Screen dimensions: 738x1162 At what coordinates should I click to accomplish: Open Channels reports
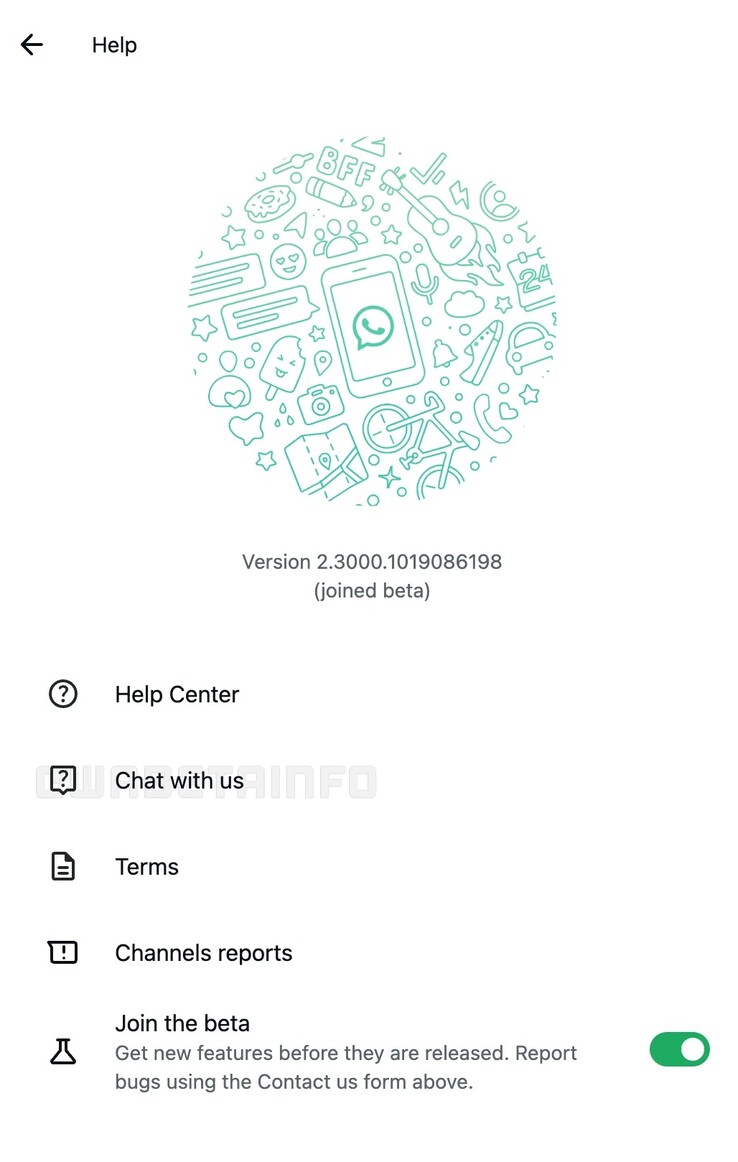[203, 953]
